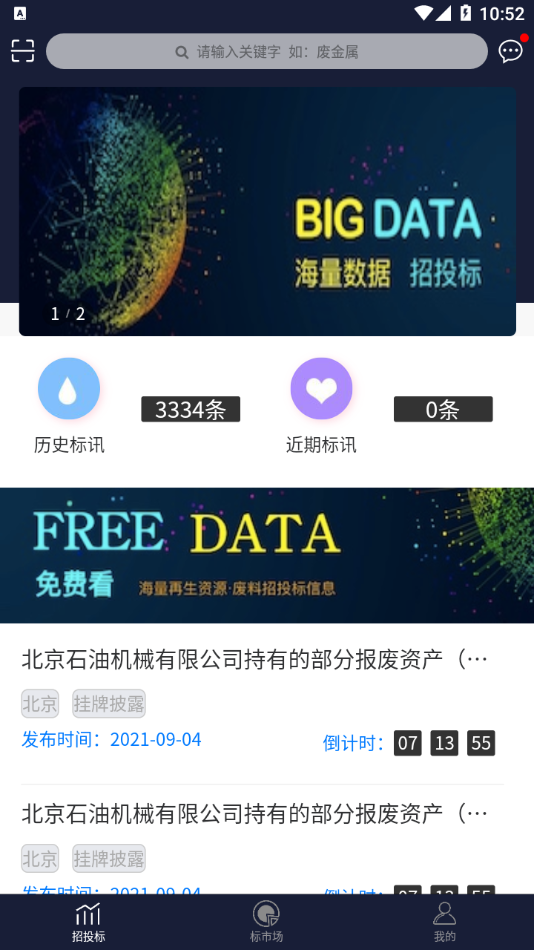This screenshot has height=950, width=534.
Task: Switch to the 我的 tab
Action: point(444,922)
